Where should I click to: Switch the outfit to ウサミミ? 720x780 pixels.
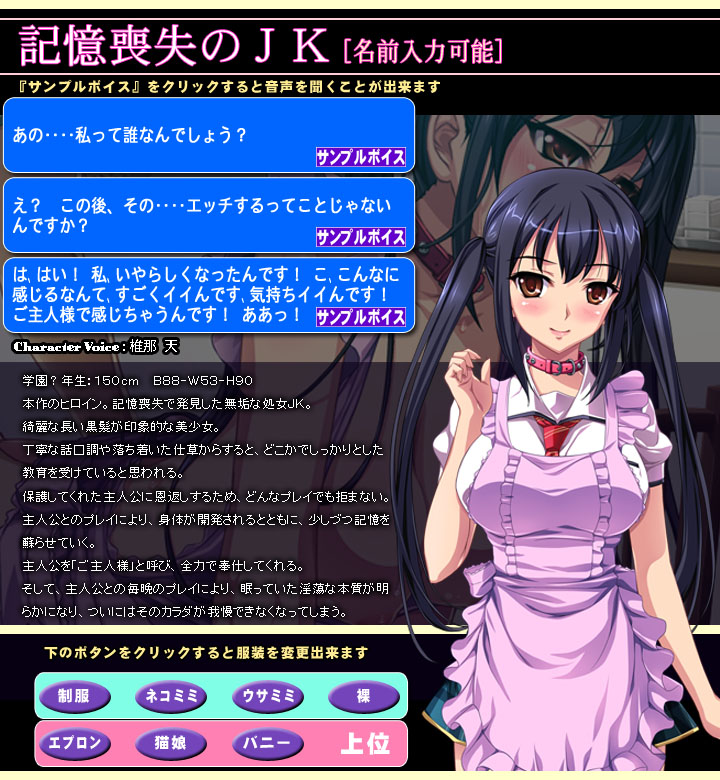pyautogui.click(x=267, y=697)
